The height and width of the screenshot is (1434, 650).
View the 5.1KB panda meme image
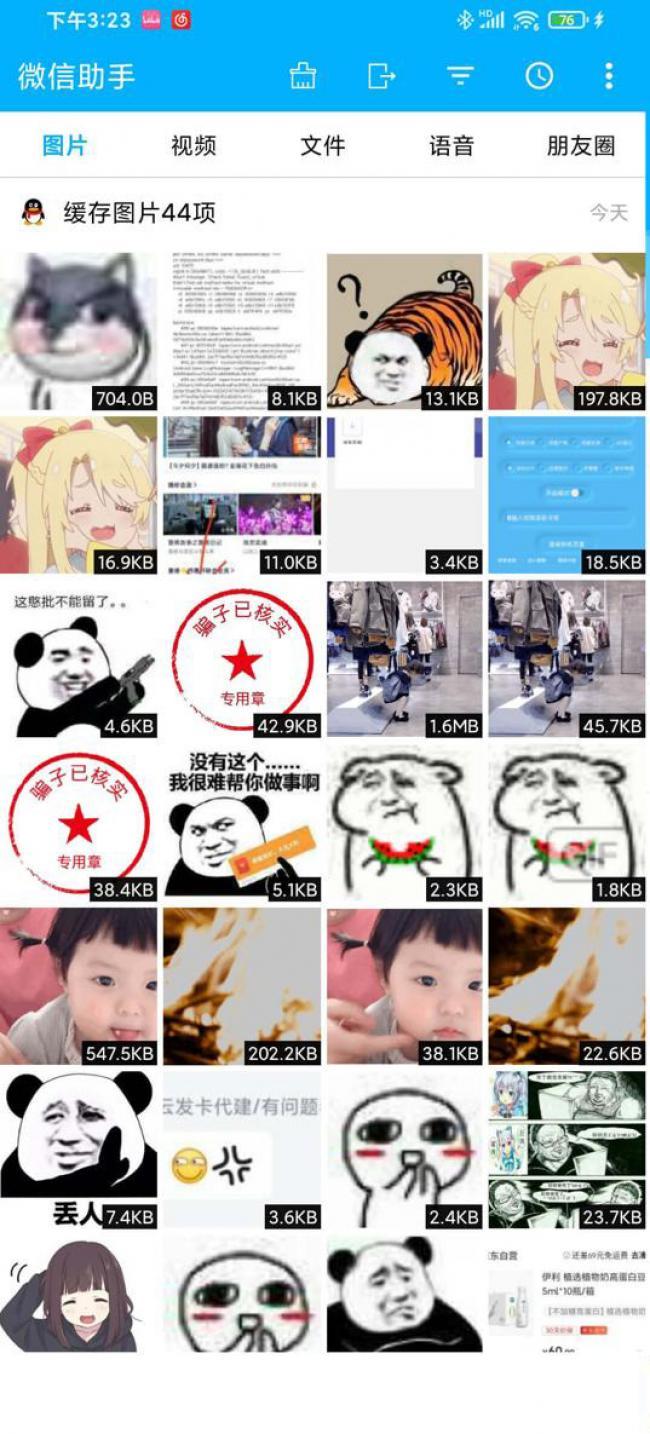point(241,822)
